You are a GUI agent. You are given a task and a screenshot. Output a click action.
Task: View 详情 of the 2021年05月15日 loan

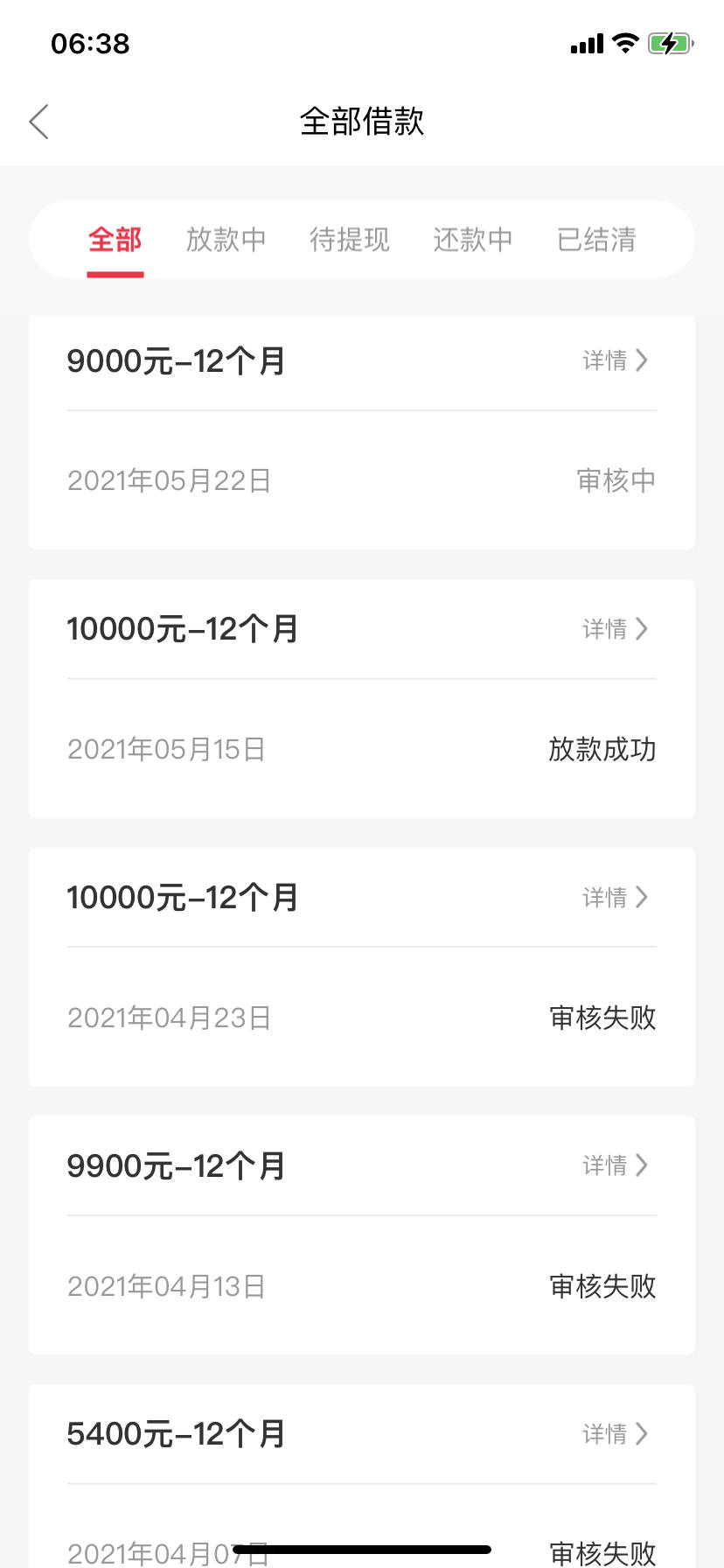coord(616,629)
